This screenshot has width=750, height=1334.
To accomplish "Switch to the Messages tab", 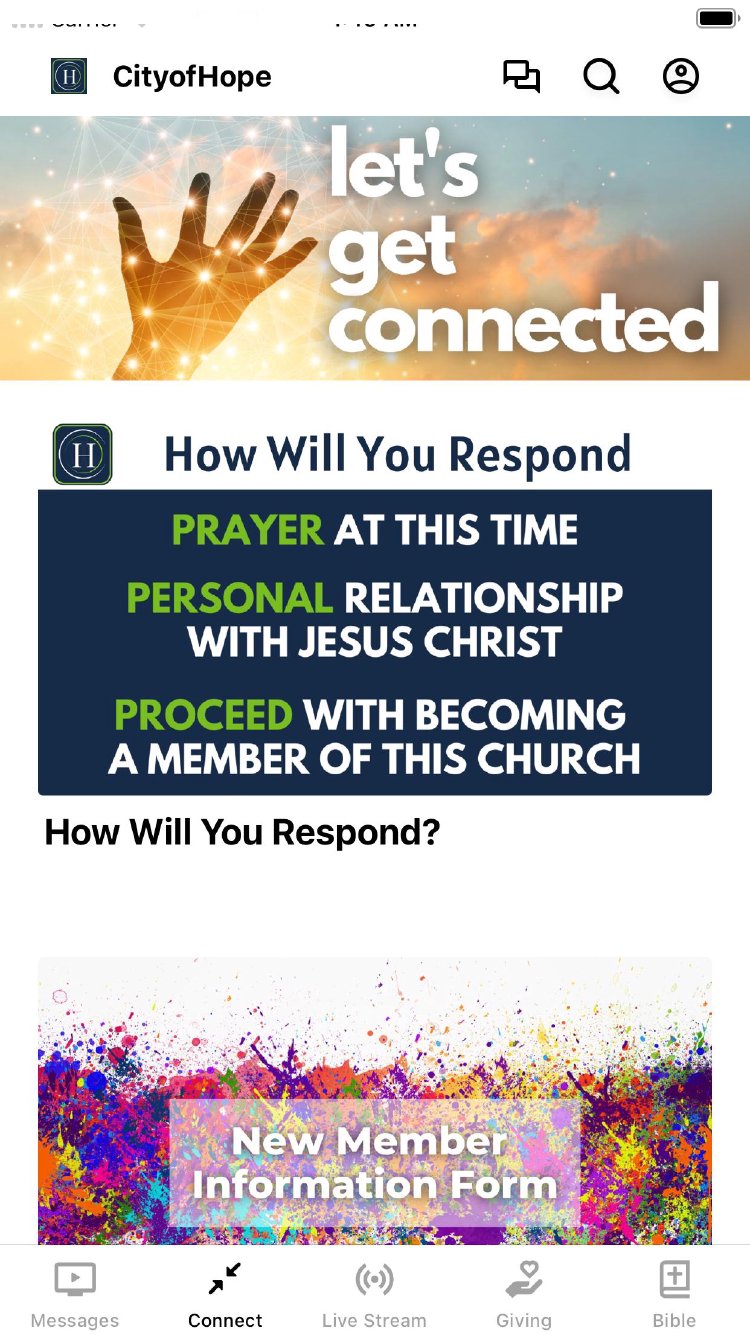I will pyautogui.click(x=75, y=1295).
